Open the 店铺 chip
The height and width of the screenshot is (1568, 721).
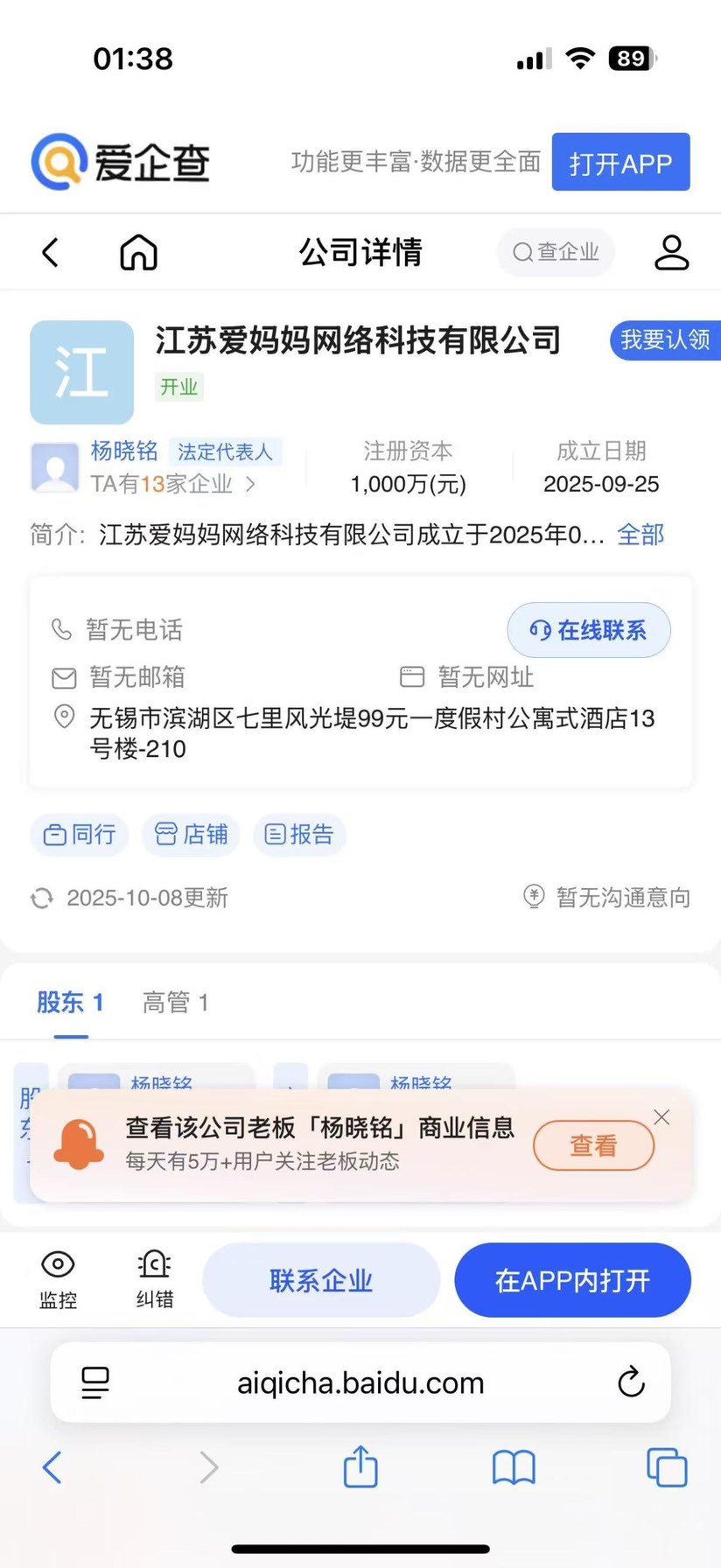click(191, 835)
